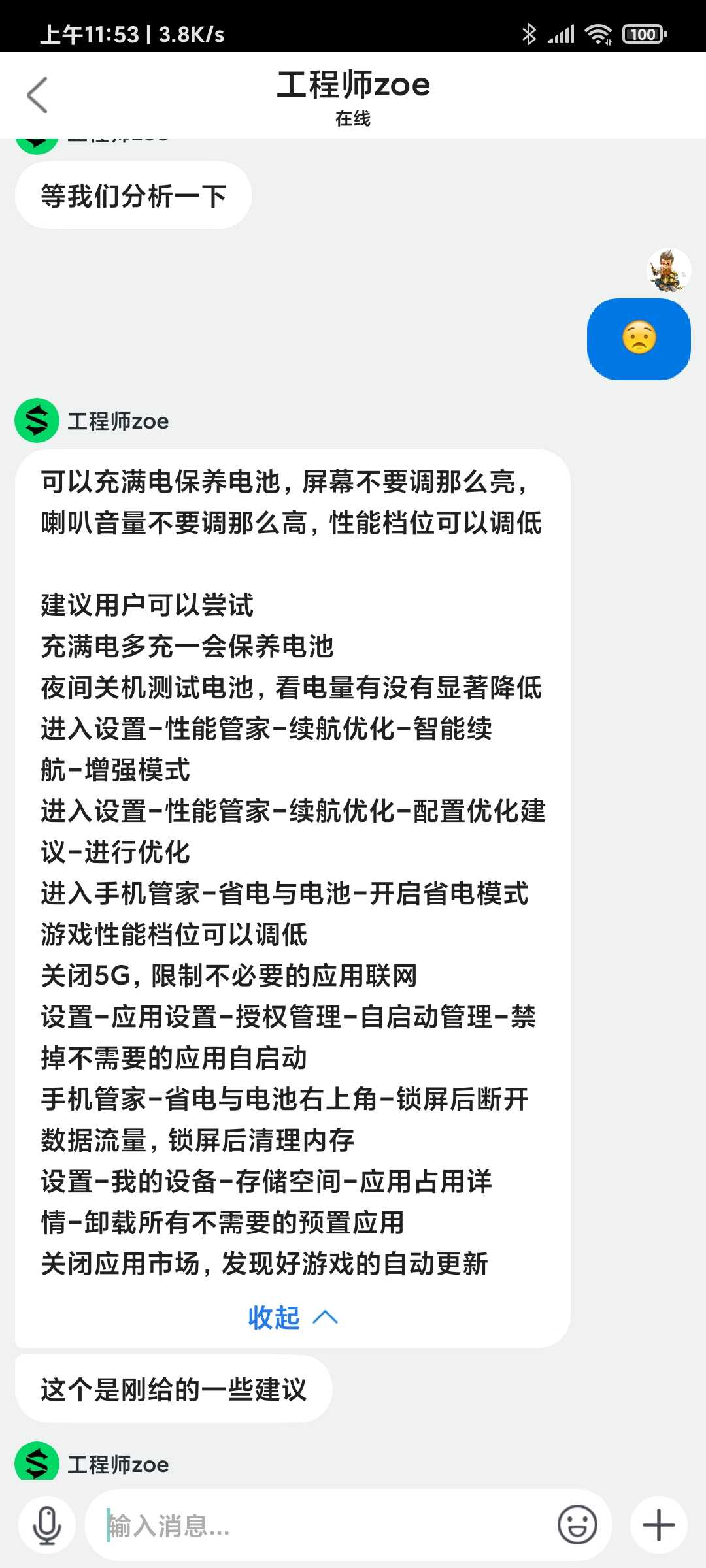Go back from the 工程师zoe chat
Screen dimensions: 706x1568
[37, 95]
